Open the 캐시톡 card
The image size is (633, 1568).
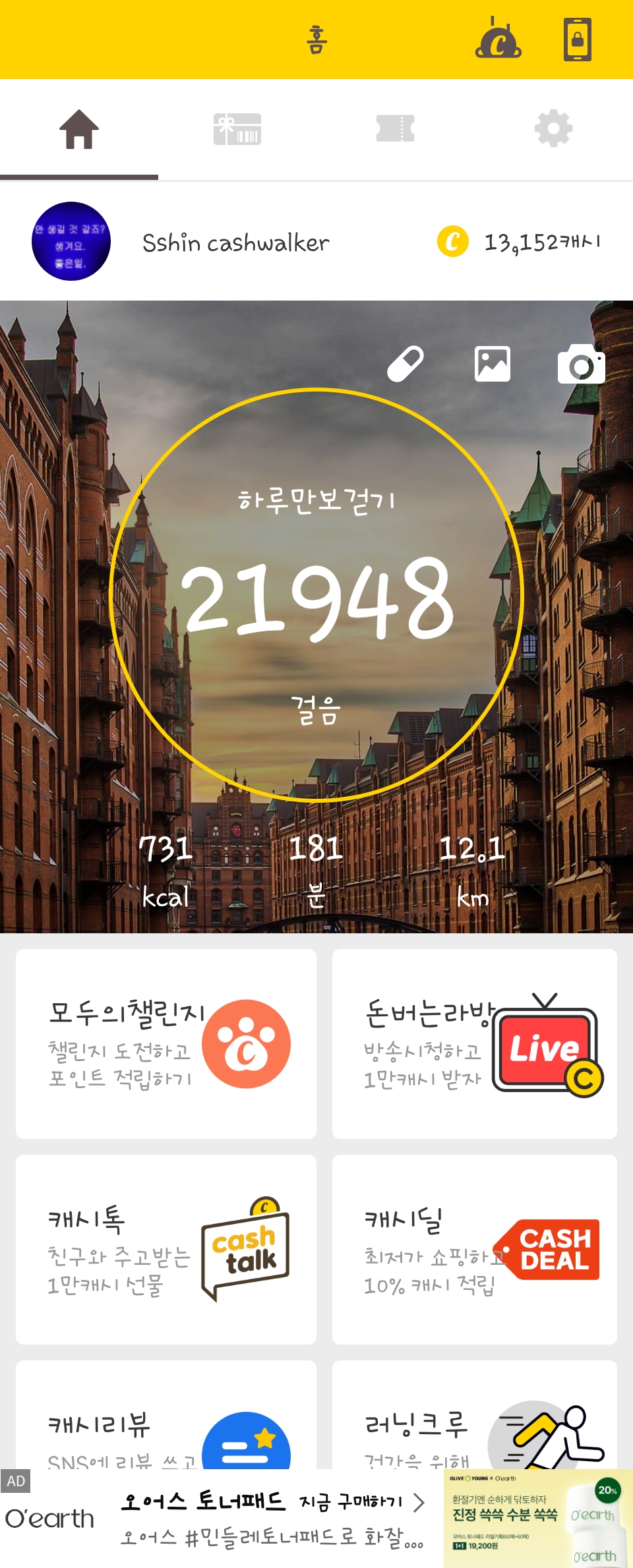coord(166,1250)
